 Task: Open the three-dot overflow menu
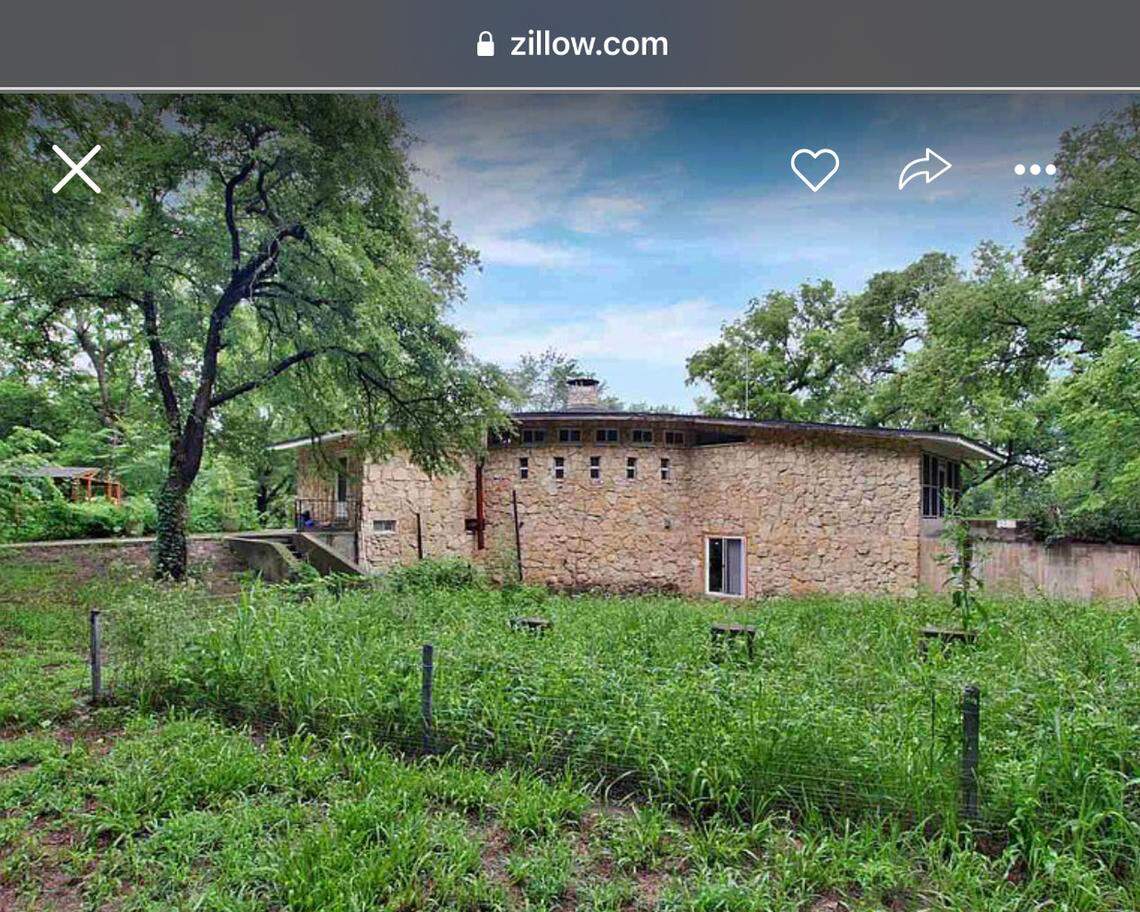(x=1034, y=169)
